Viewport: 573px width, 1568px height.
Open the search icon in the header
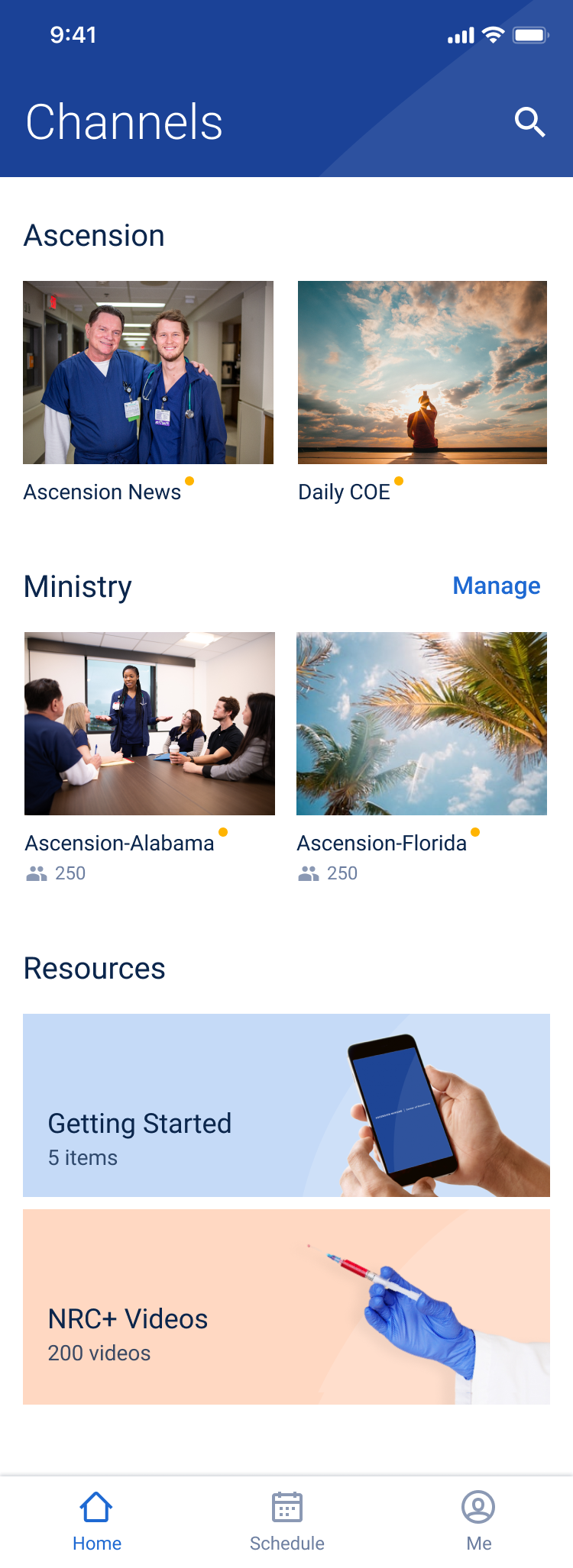point(529,122)
